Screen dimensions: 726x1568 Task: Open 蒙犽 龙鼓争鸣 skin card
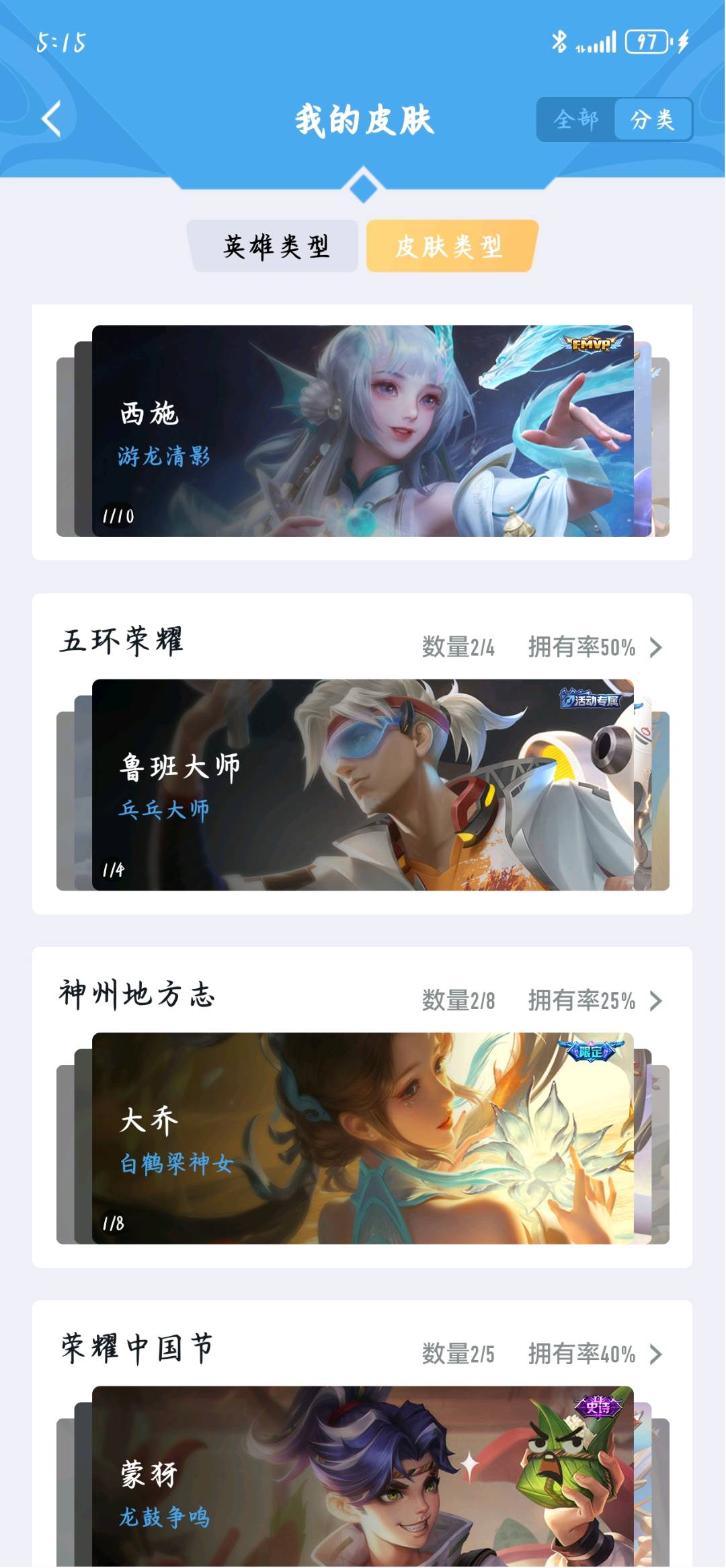coord(363,1480)
